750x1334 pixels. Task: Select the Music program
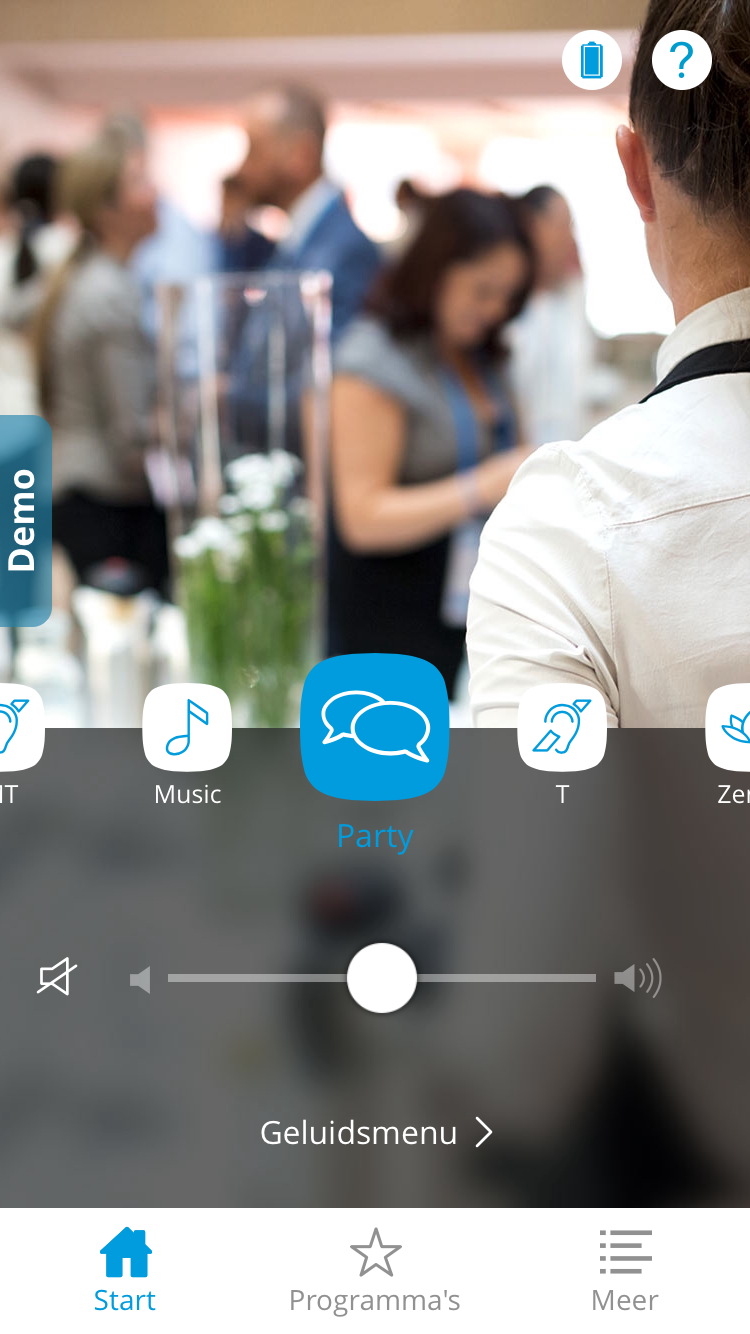[187, 728]
